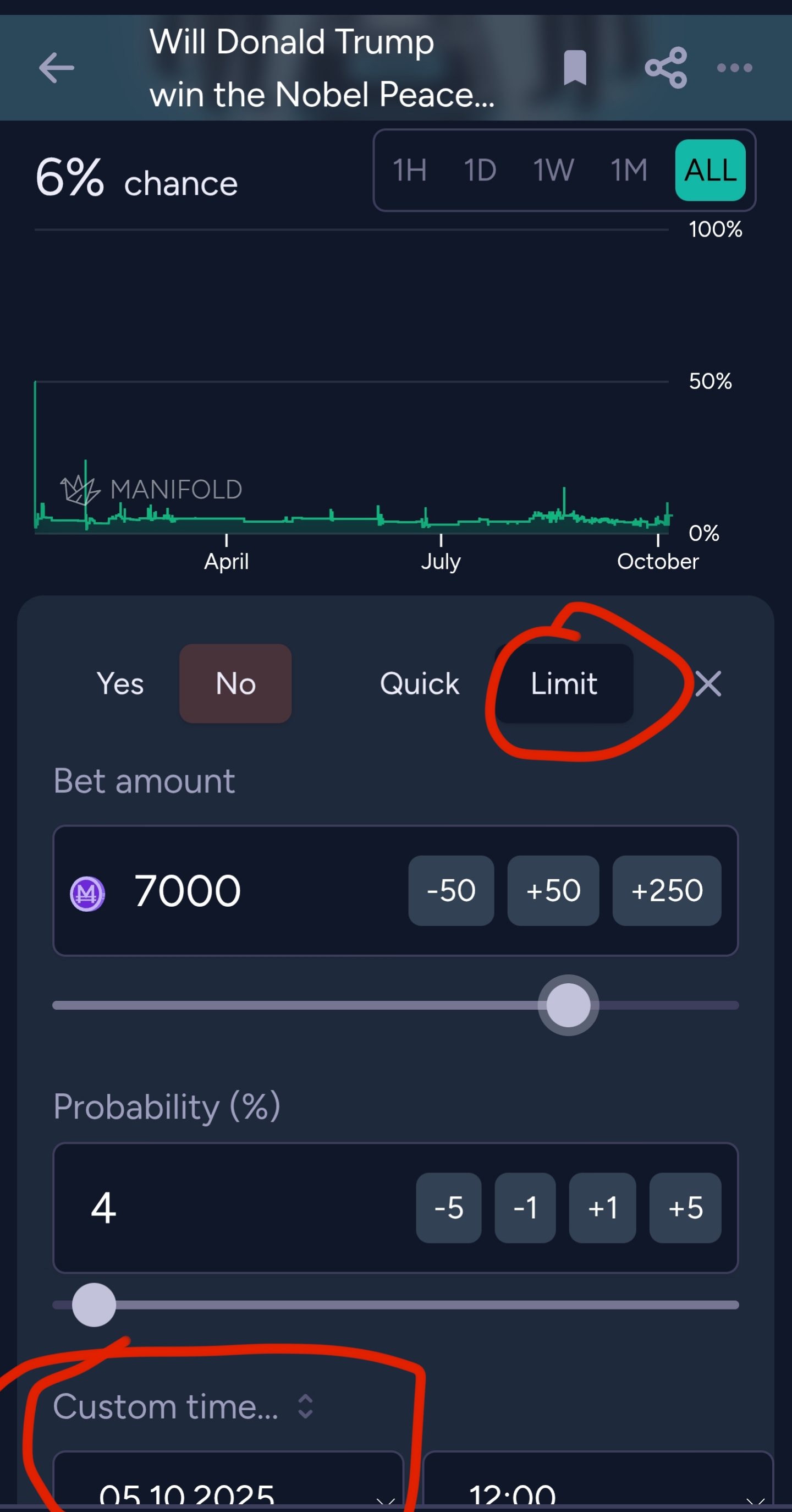Switch chart range to 1W
The width and height of the screenshot is (792, 1512).
(553, 170)
